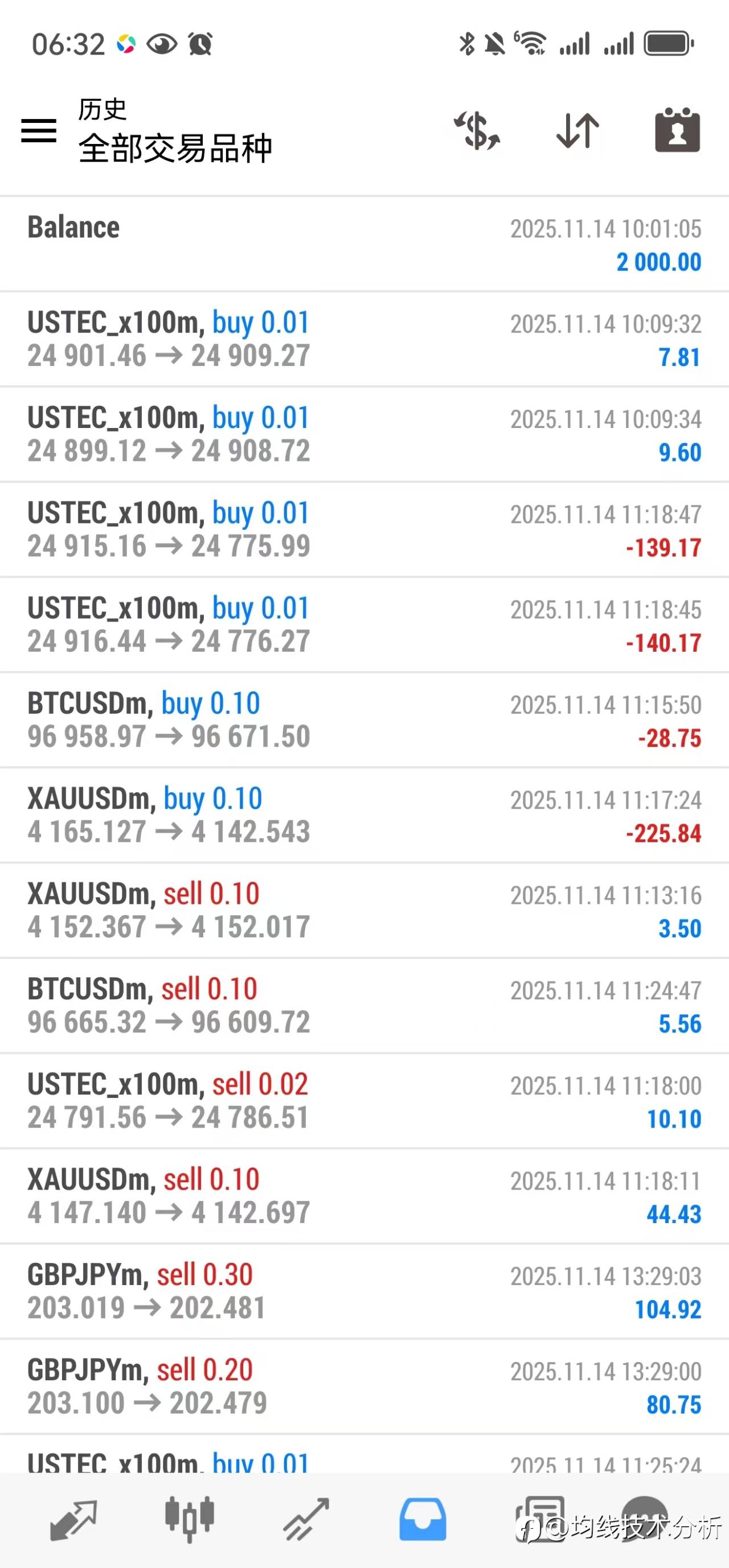The height and width of the screenshot is (1568, 729).
Task: Expand the XAUUSDm buy trade losing -225.84
Action: (x=364, y=815)
